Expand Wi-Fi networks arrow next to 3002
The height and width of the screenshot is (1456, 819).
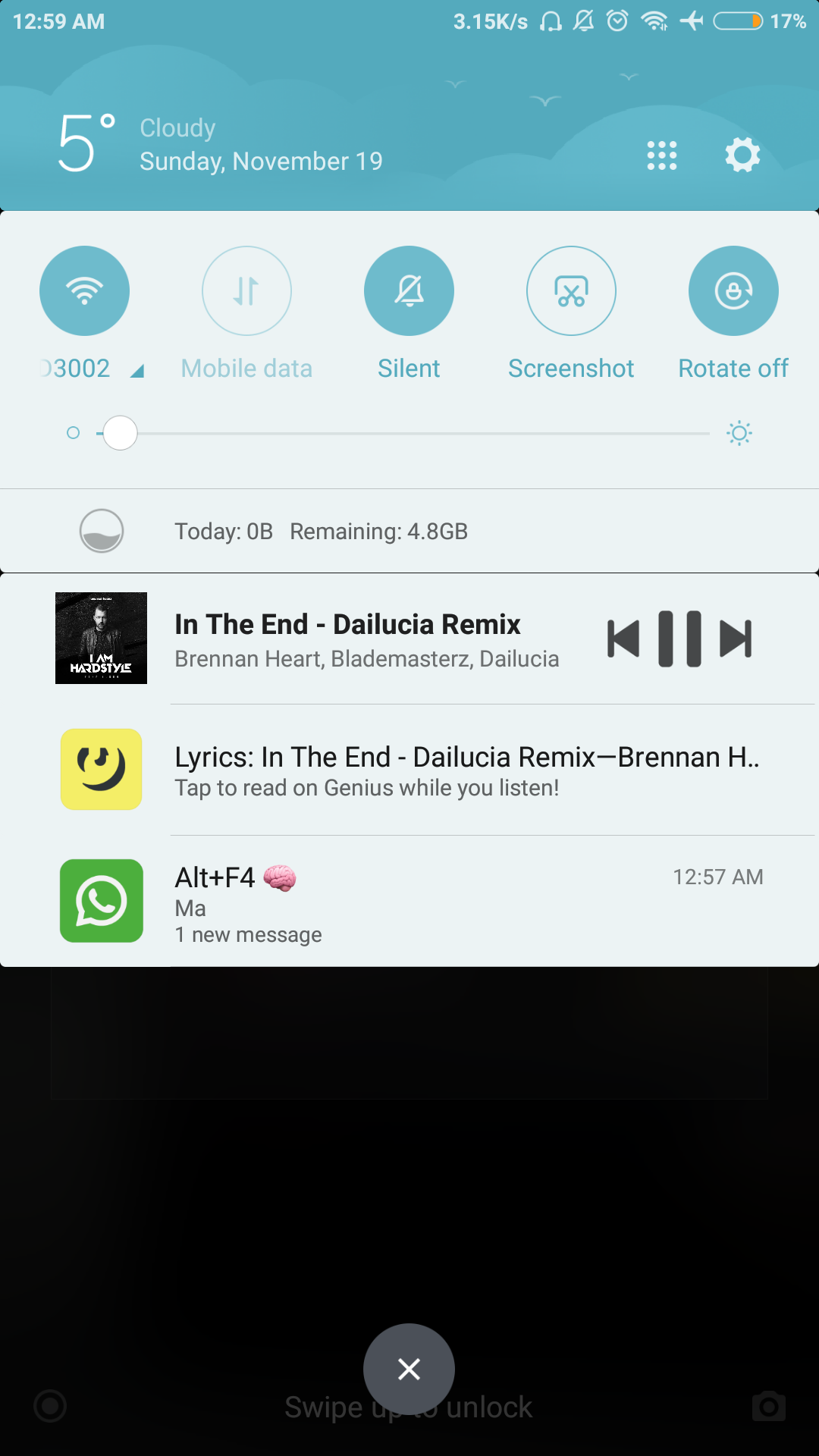point(137,371)
